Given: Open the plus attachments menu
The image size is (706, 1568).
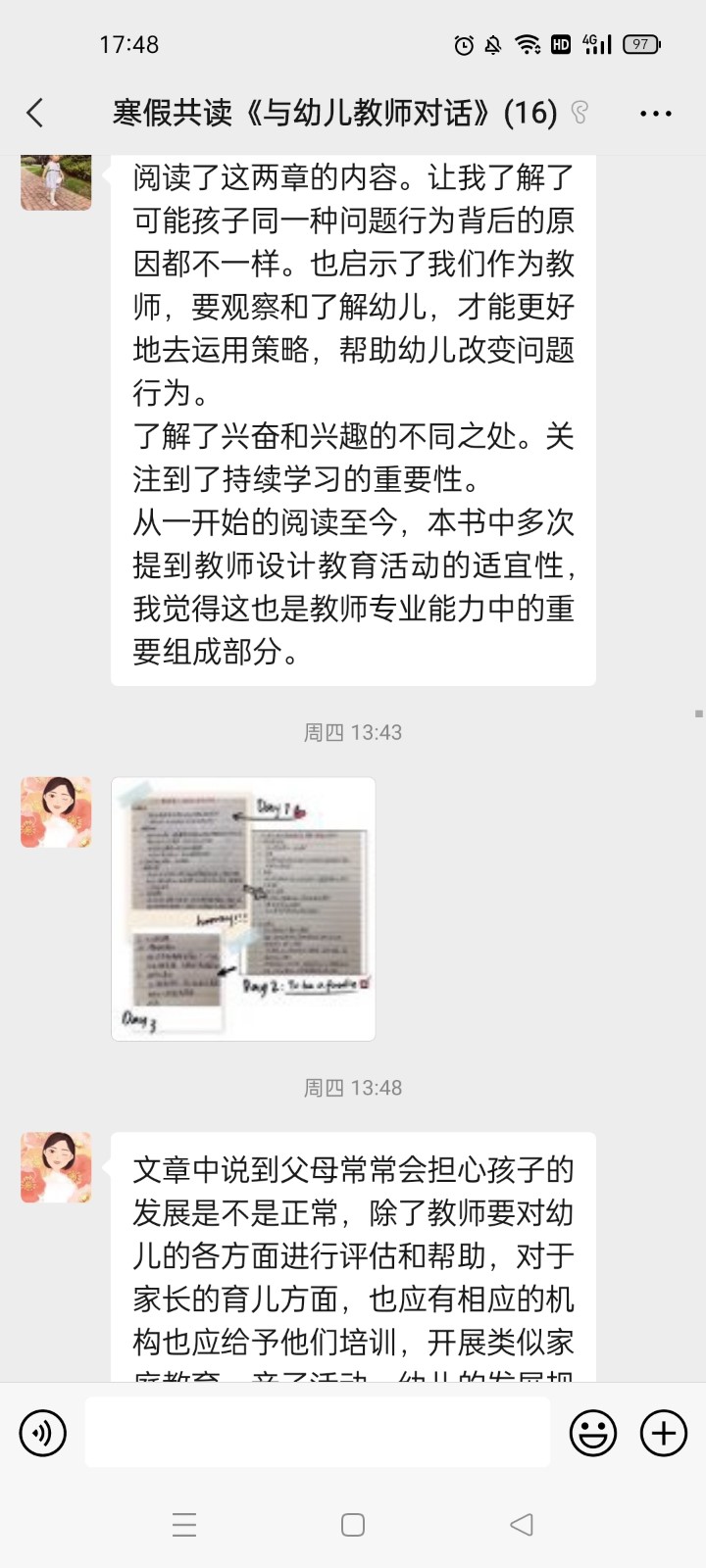Looking at the screenshot, I should pyautogui.click(x=664, y=1433).
